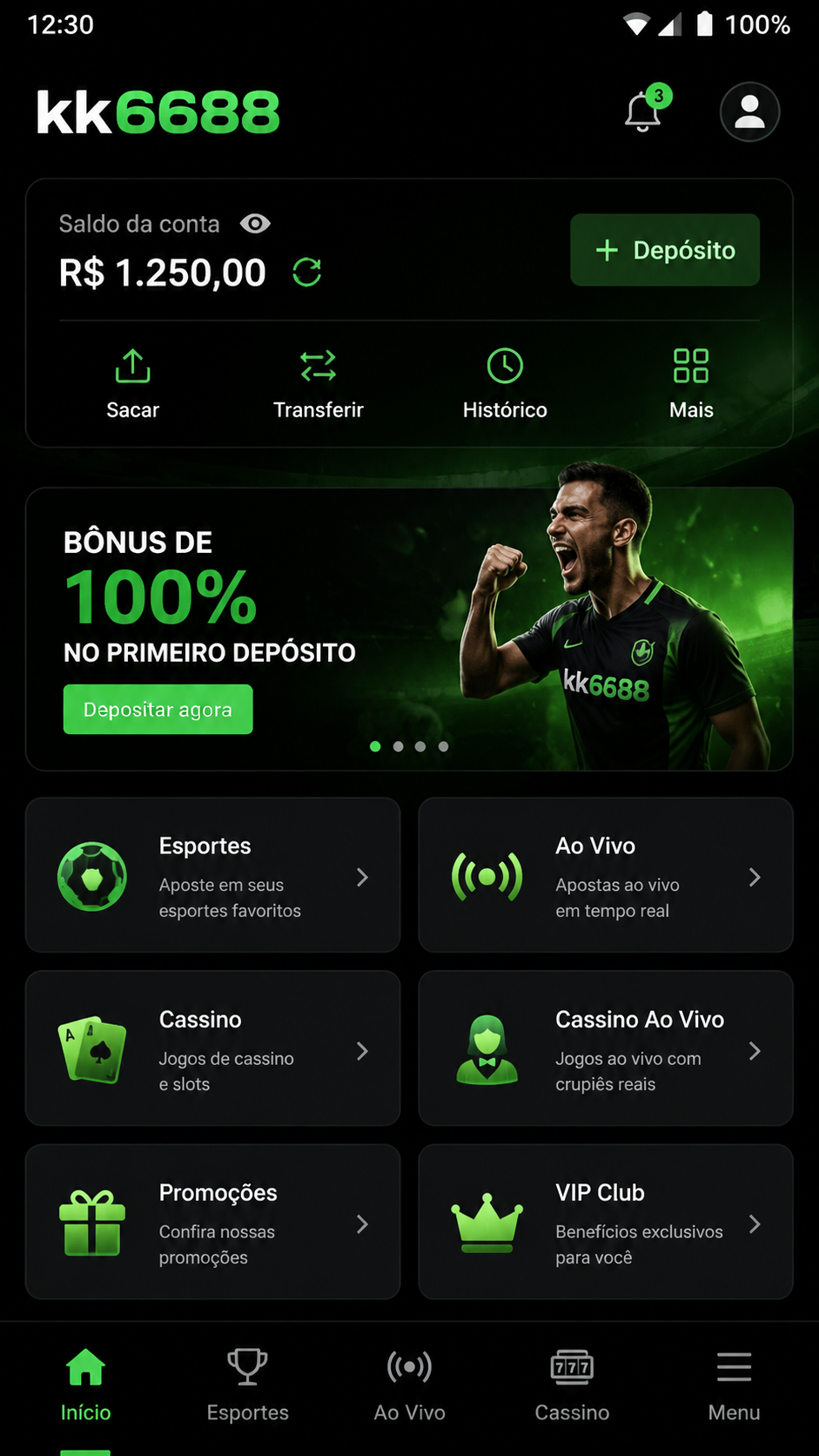
Task: Open the Menu tab
Action: (734, 1385)
